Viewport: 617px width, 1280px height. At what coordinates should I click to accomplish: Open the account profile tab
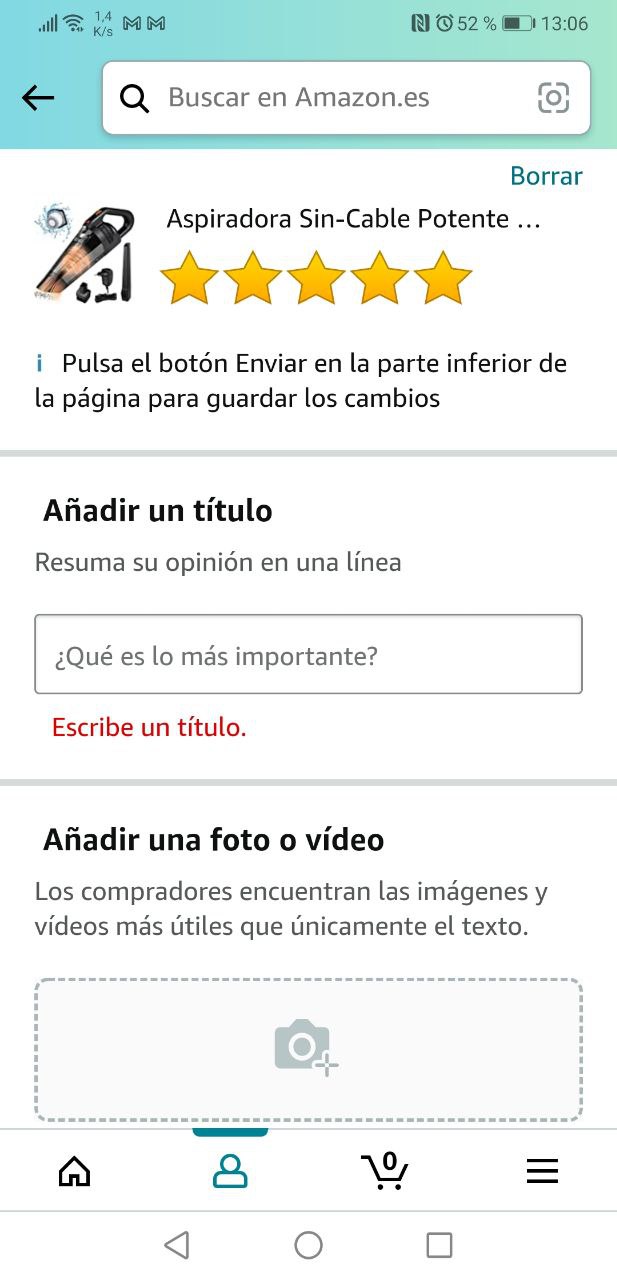coord(230,1171)
